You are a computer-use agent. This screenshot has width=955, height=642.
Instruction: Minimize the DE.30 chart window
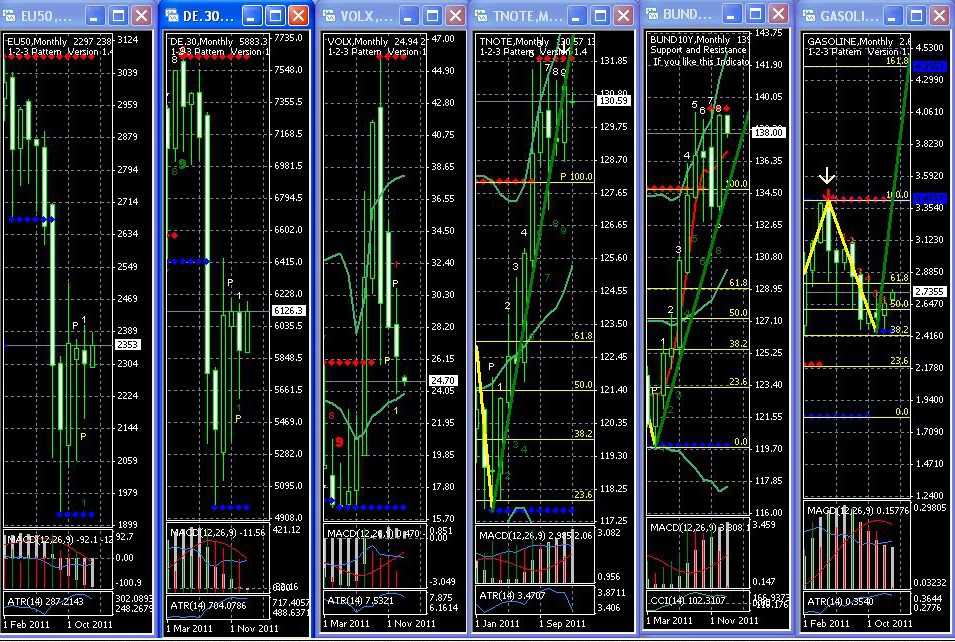click(252, 15)
